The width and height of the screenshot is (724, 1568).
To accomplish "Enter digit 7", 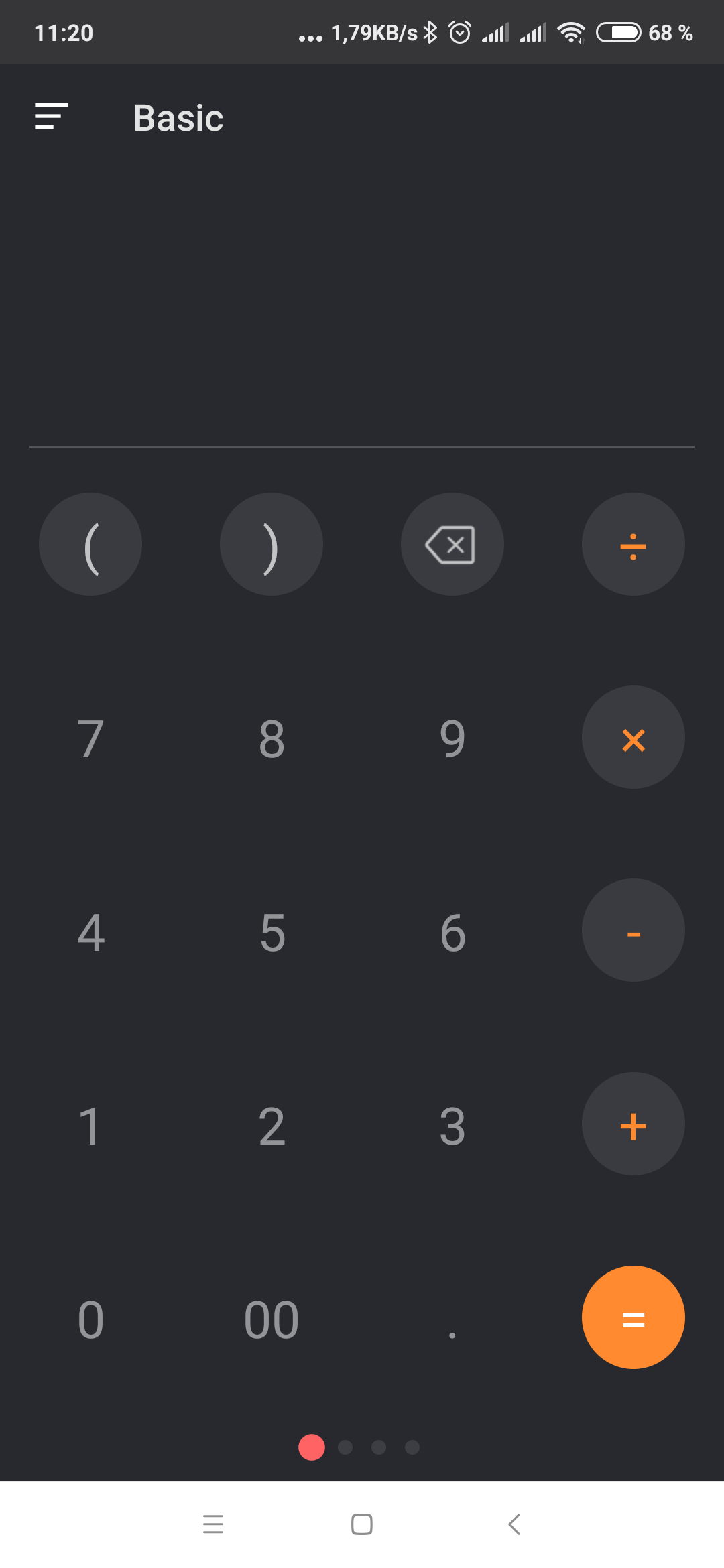I will coord(90,739).
